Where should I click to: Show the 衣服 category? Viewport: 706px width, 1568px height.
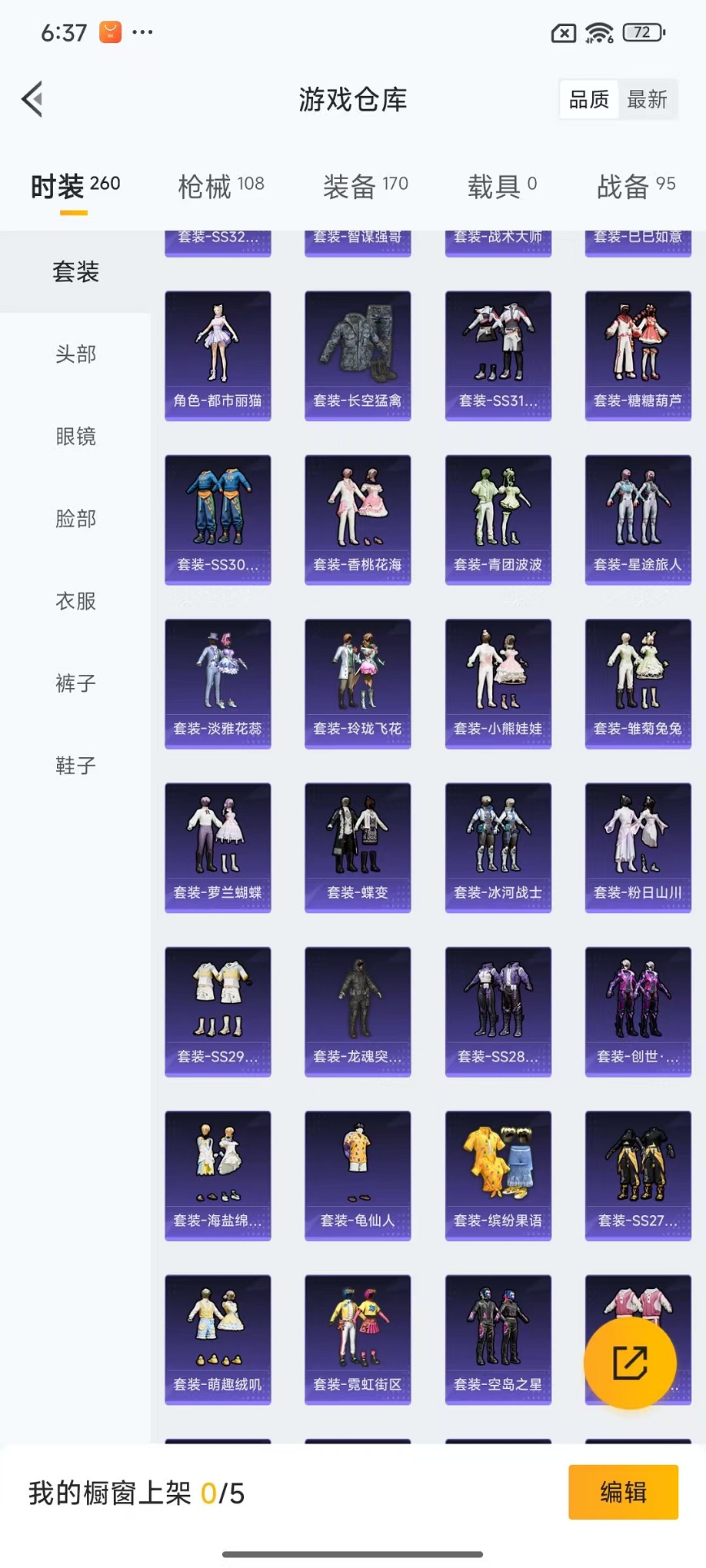click(75, 601)
